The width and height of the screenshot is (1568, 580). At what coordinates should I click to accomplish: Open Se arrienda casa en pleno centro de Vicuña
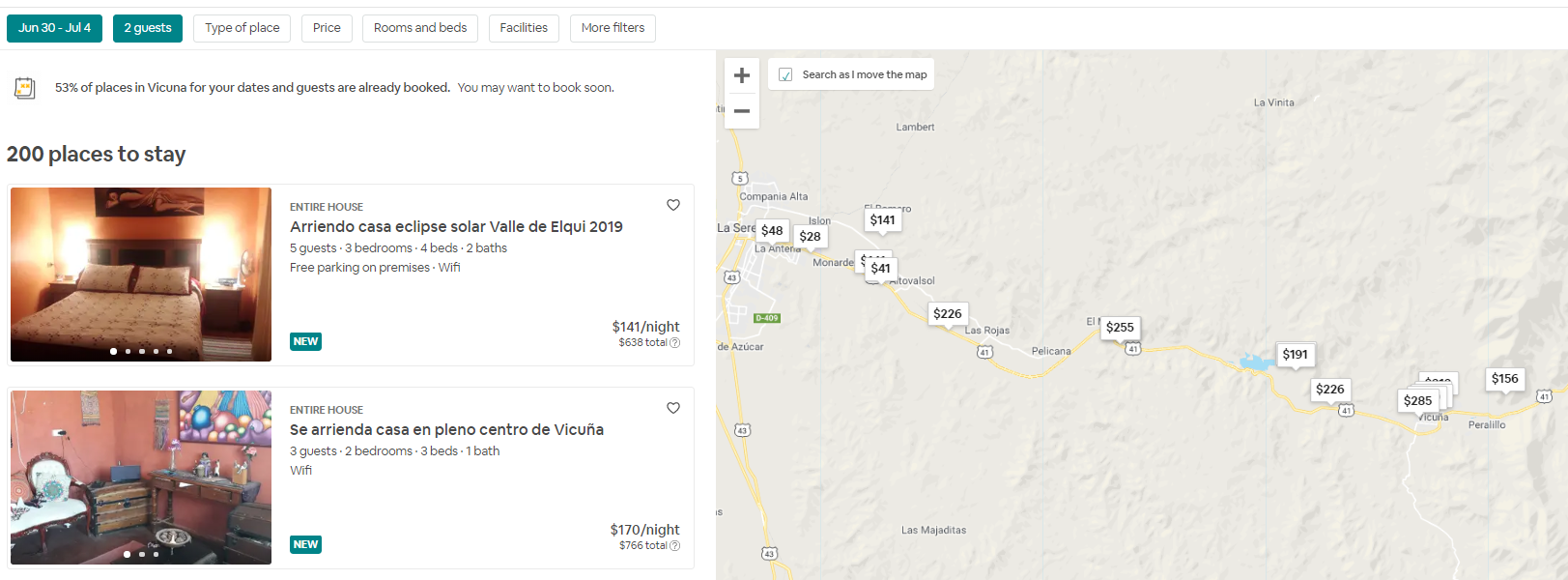(446, 430)
